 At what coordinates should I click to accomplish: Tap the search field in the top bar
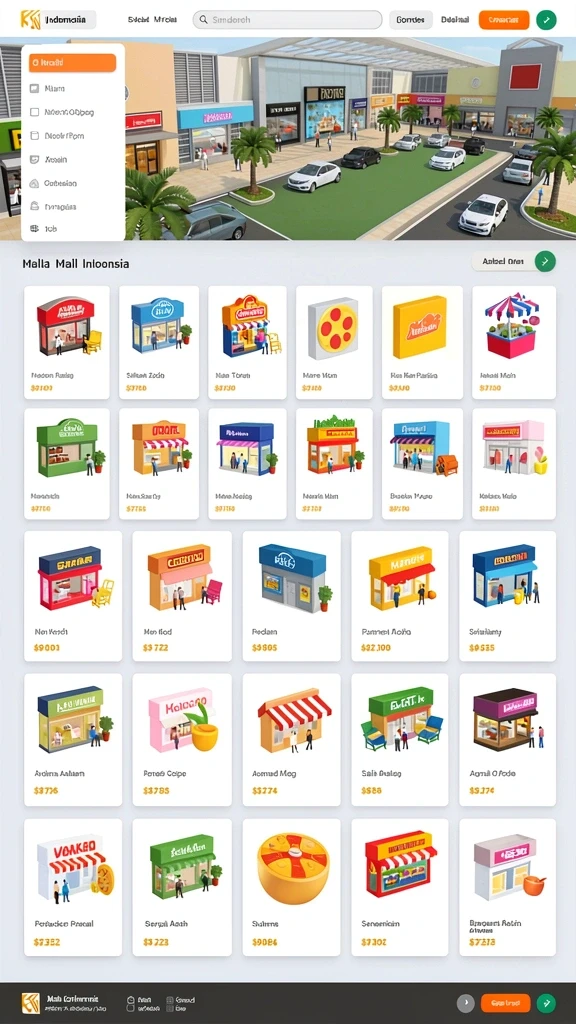287,20
